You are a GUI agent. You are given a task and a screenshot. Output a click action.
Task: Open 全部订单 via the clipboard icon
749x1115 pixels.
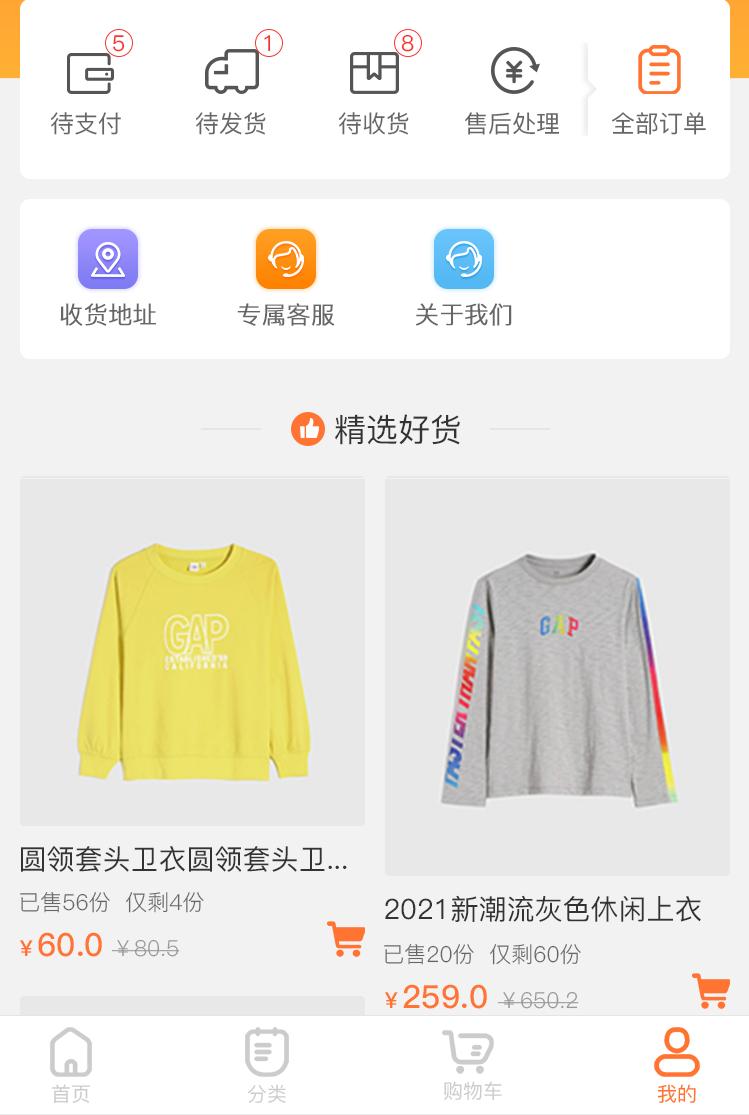[x=659, y=68]
